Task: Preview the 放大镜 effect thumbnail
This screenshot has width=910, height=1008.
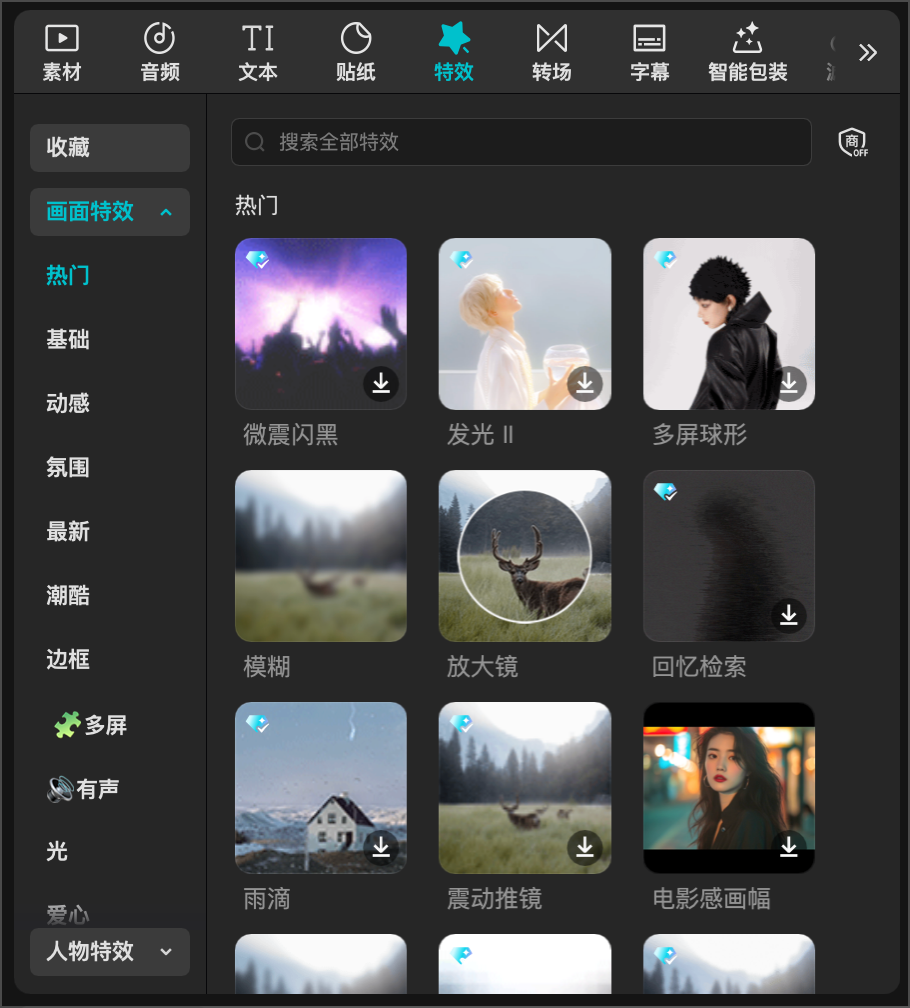Action: [524, 555]
